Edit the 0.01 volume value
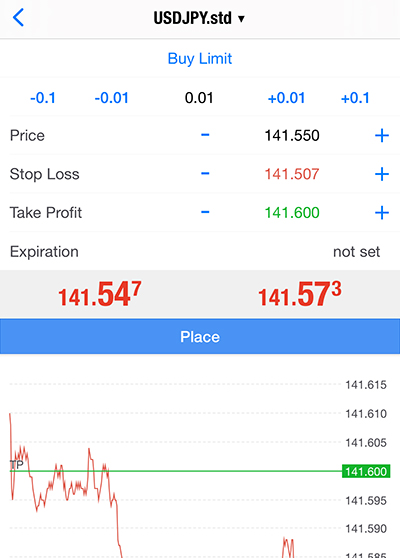The height and width of the screenshot is (558, 400). (x=199, y=98)
